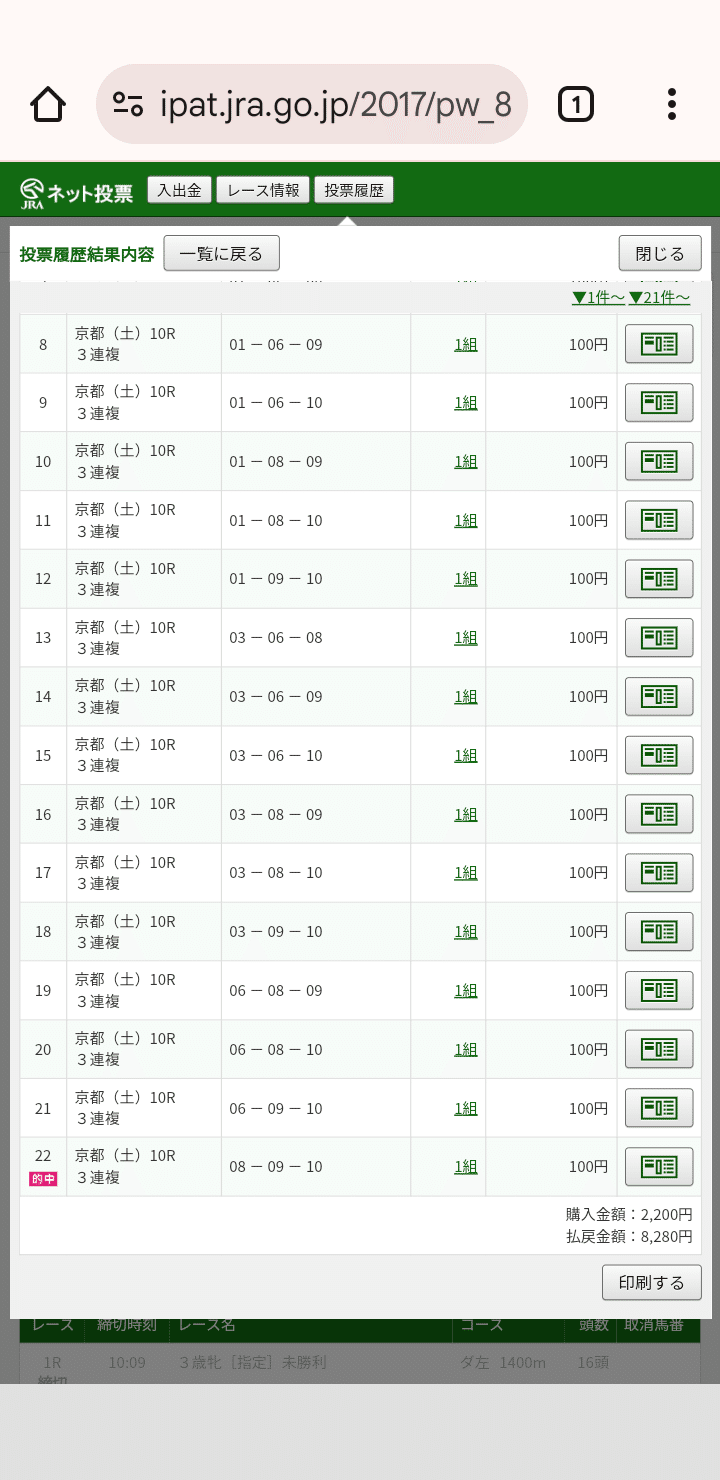Close the dialog with 閉じる
The image size is (720, 1480).
pos(660,254)
